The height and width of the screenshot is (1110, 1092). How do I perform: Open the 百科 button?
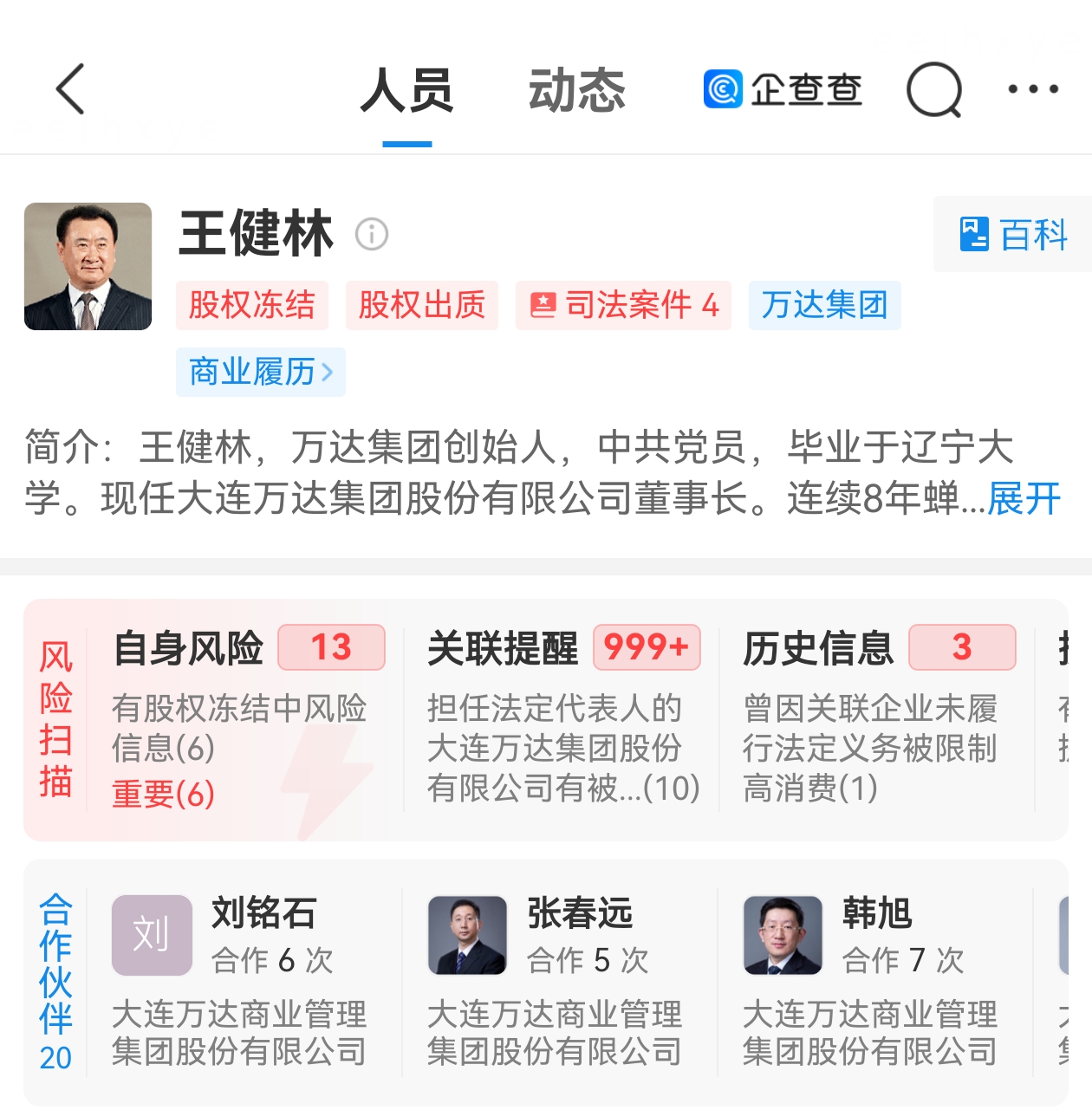pyautogui.click(x=1014, y=235)
